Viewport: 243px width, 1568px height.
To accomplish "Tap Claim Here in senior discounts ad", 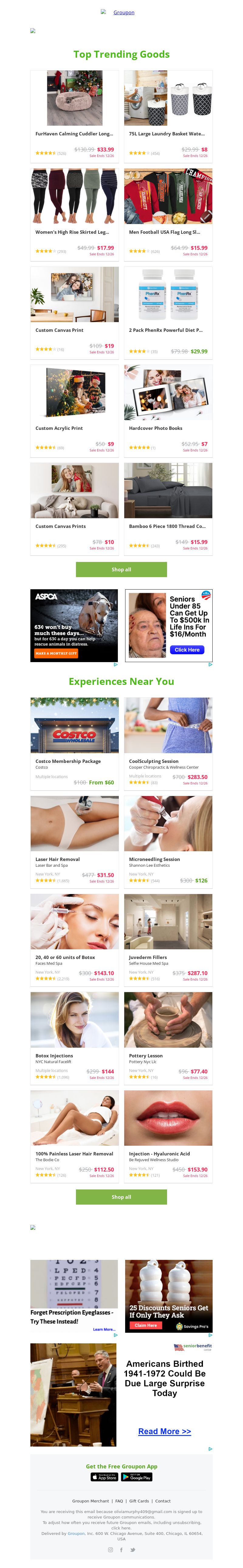I will click(145, 1325).
